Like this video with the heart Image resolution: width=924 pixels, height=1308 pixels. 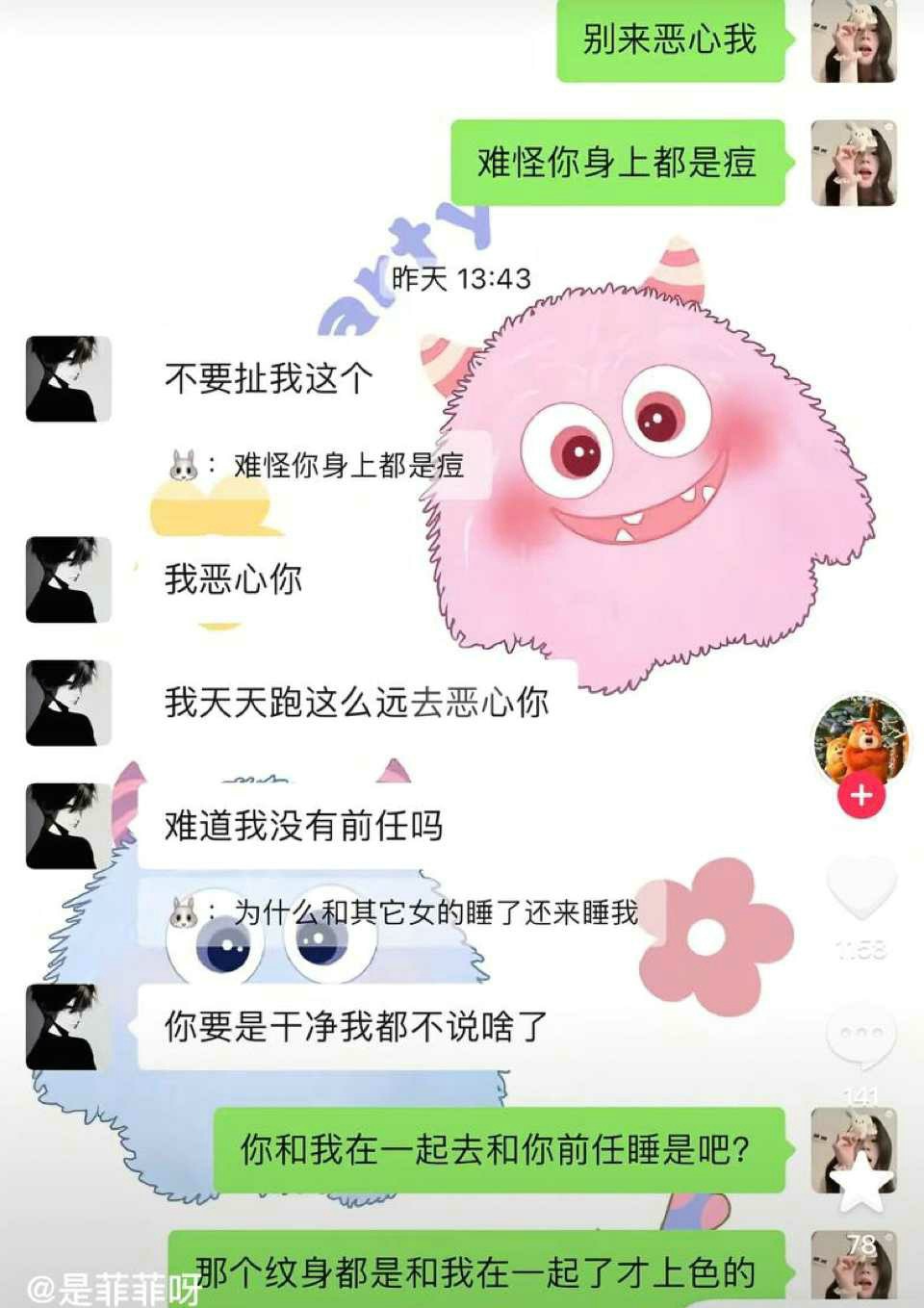860,887
